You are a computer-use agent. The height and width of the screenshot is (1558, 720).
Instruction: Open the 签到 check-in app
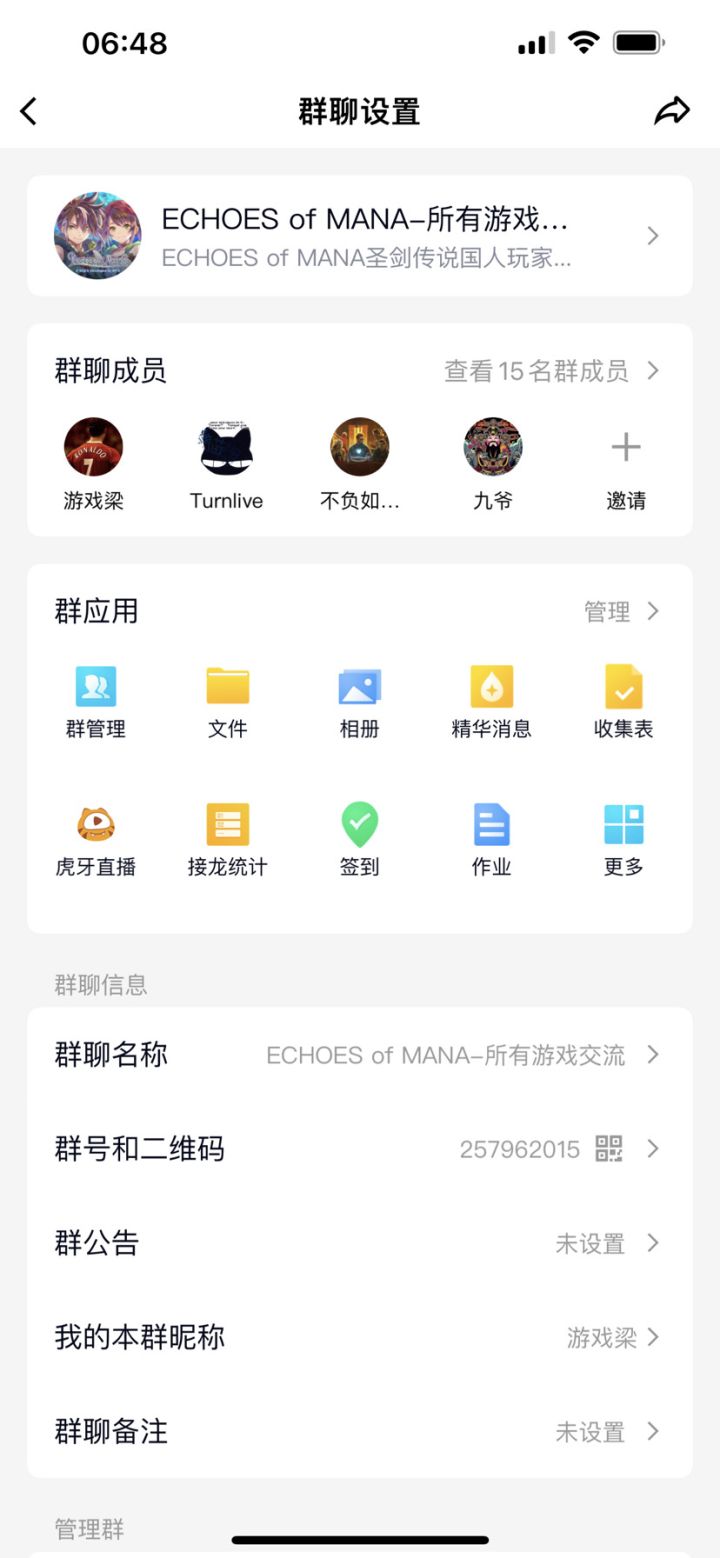point(360,839)
